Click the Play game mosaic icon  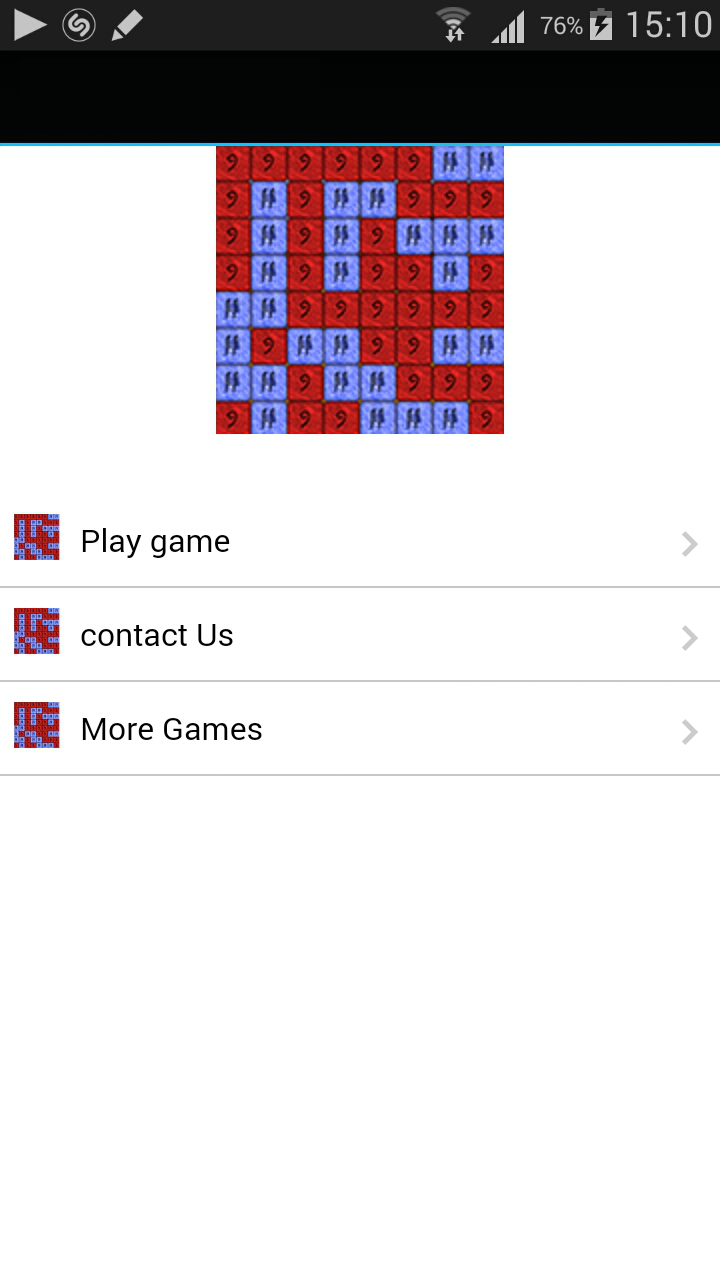click(36, 537)
